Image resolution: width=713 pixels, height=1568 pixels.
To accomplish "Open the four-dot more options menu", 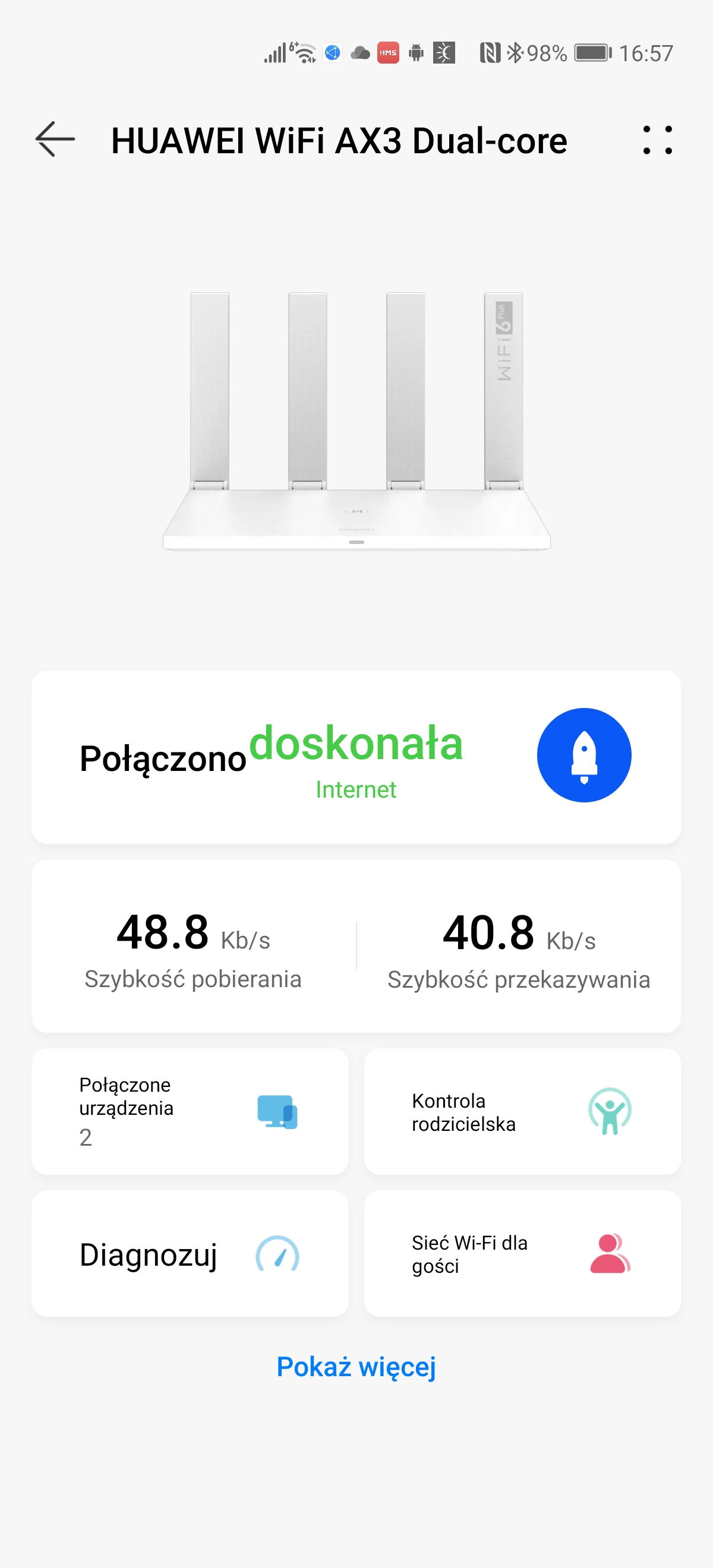I will (x=658, y=140).
